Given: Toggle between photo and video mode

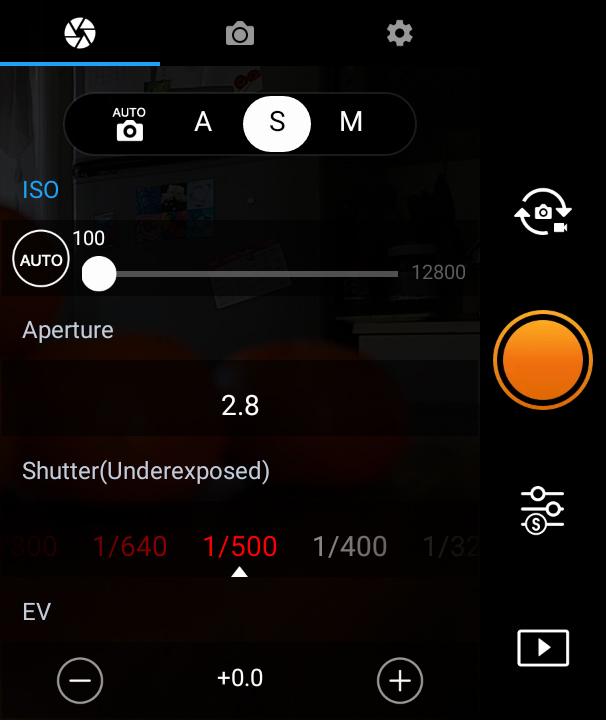Looking at the screenshot, I should coord(542,214).
